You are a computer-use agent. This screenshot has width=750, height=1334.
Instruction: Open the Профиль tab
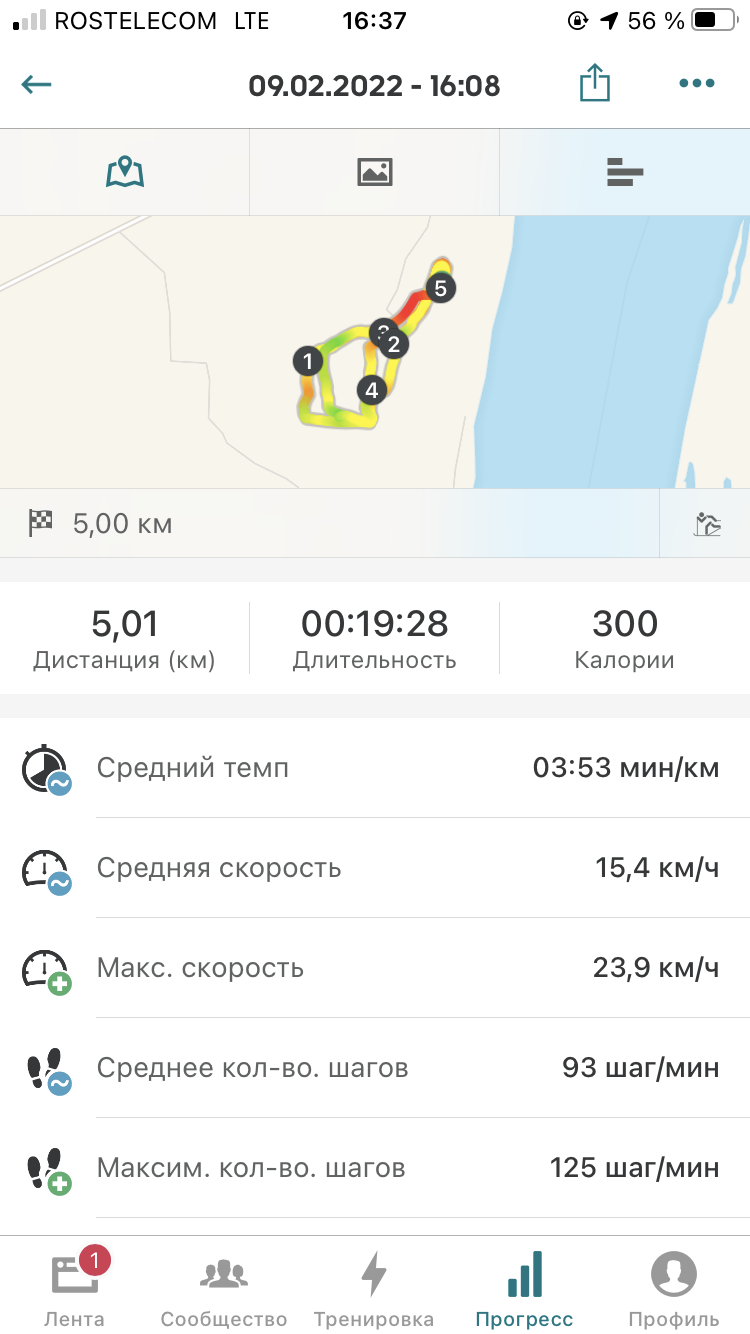click(x=674, y=1286)
